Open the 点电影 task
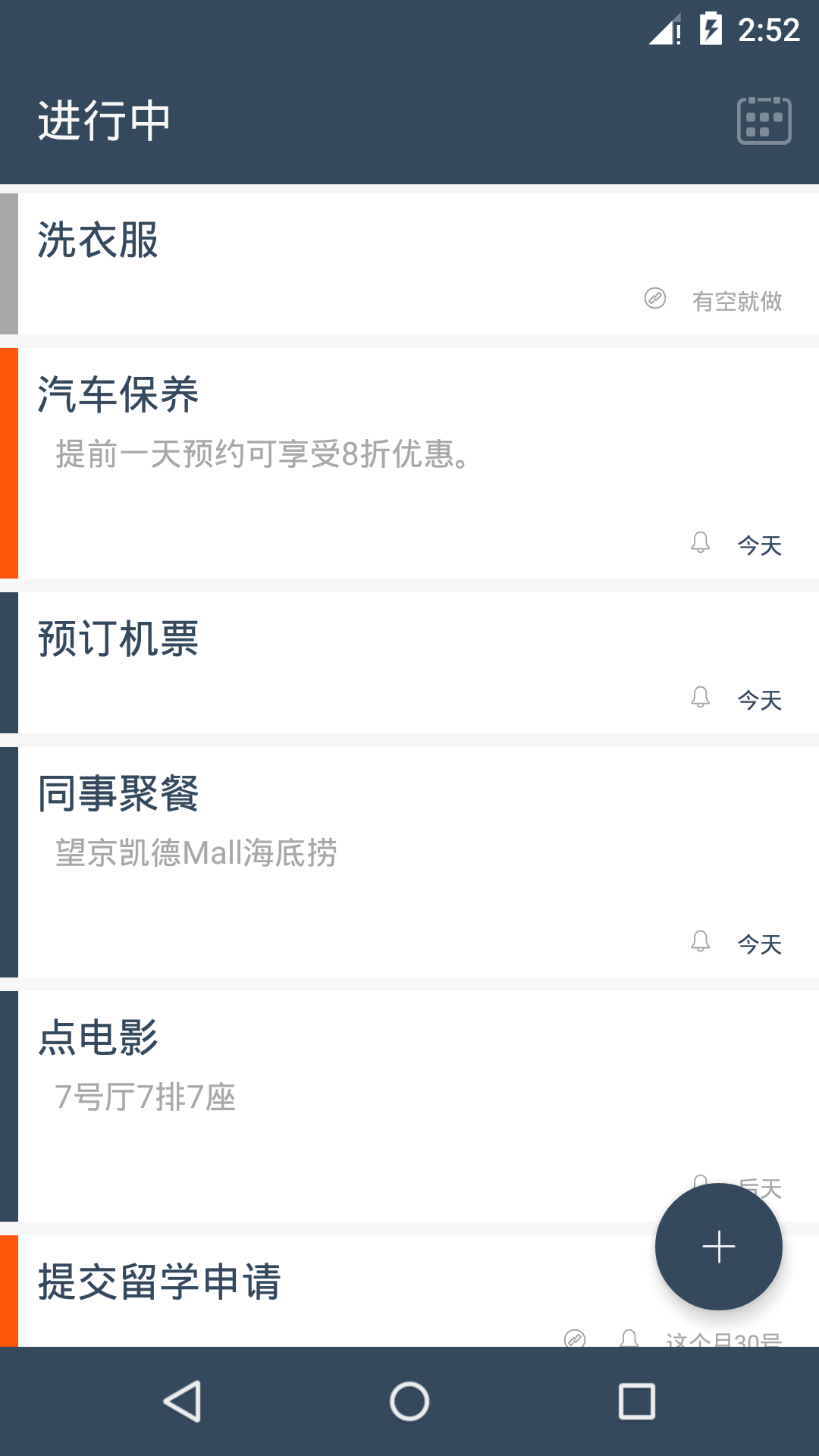This screenshot has width=819, height=1456. pos(409,1106)
